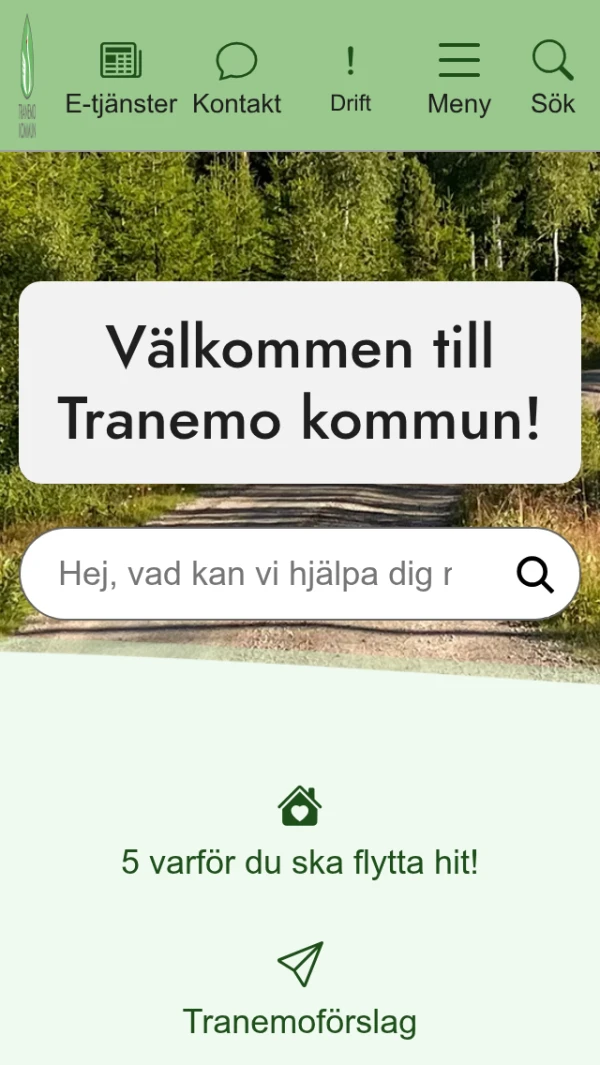Open the Kontakt section
600x1065 pixels.
pyautogui.click(x=236, y=78)
